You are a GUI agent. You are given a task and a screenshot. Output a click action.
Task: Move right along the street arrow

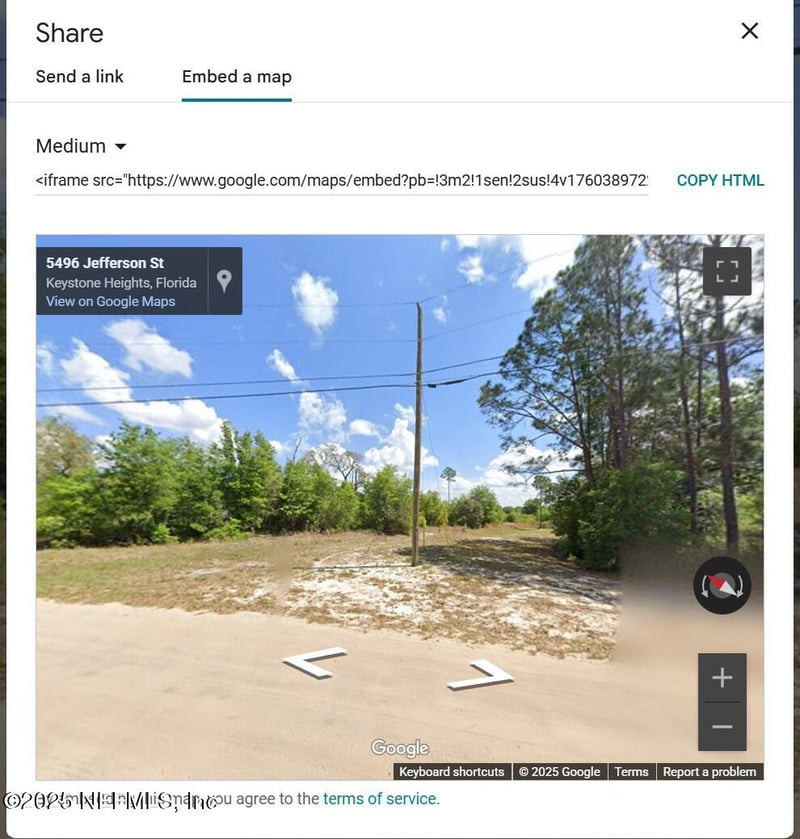point(481,675)
